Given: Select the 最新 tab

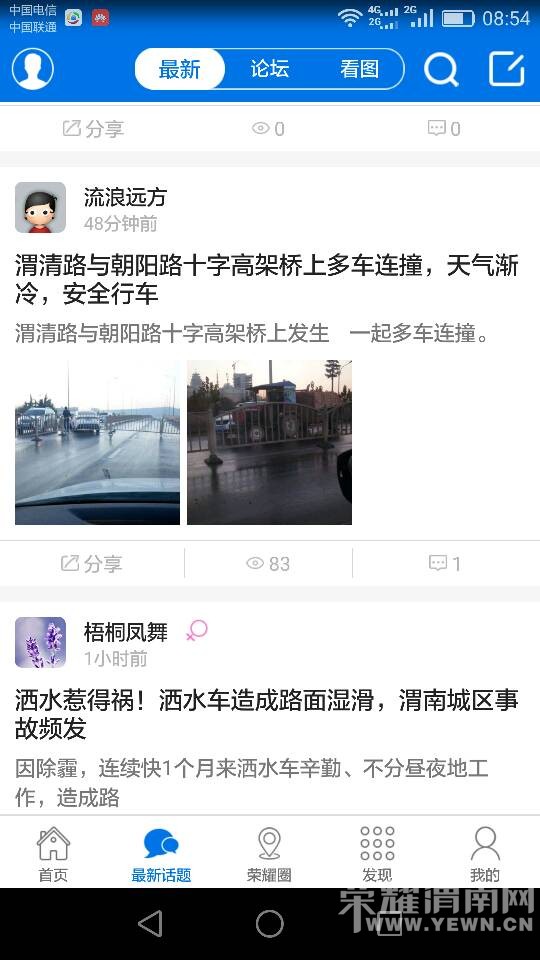Looking at the screenshot, I should pos(179,69).
